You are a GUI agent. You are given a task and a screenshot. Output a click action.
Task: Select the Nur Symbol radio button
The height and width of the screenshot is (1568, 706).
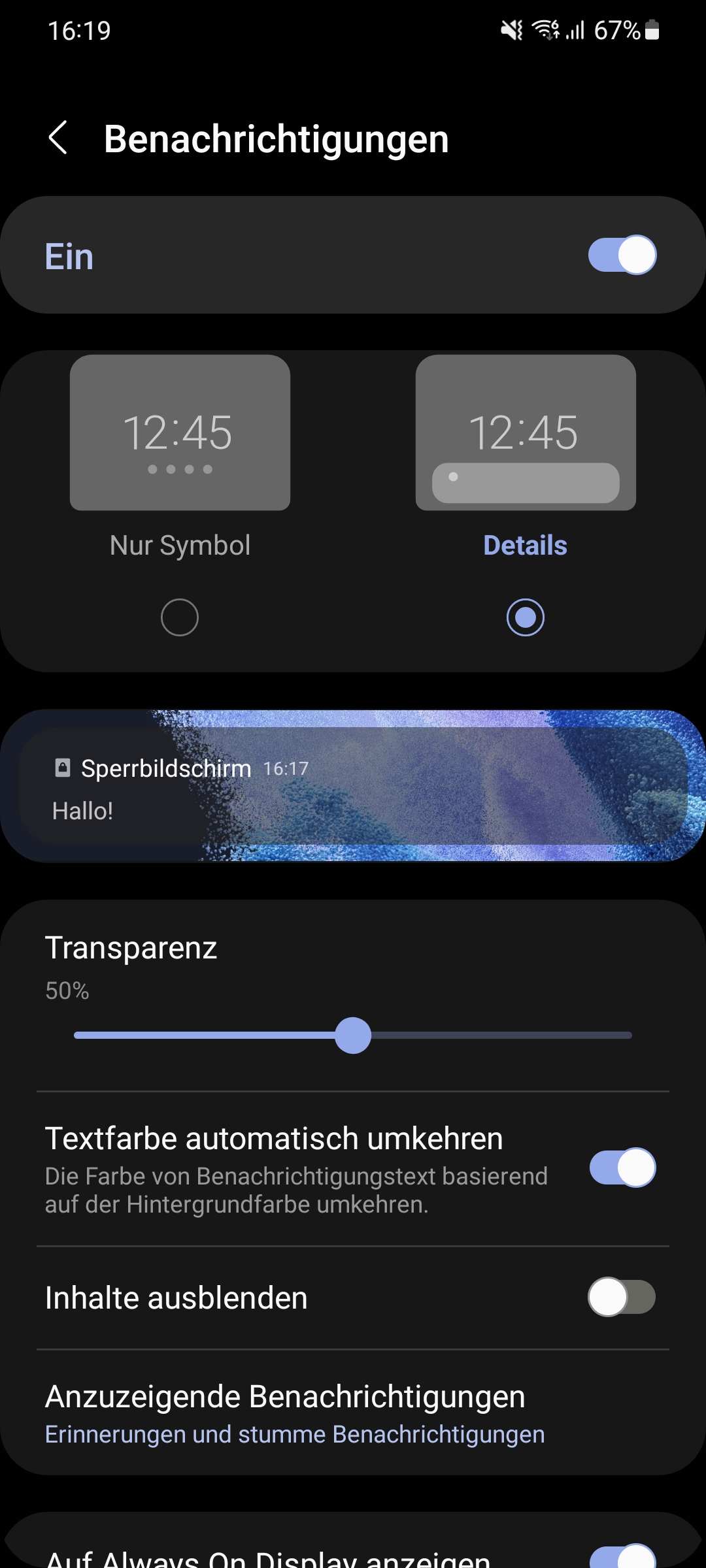[179, 616]
